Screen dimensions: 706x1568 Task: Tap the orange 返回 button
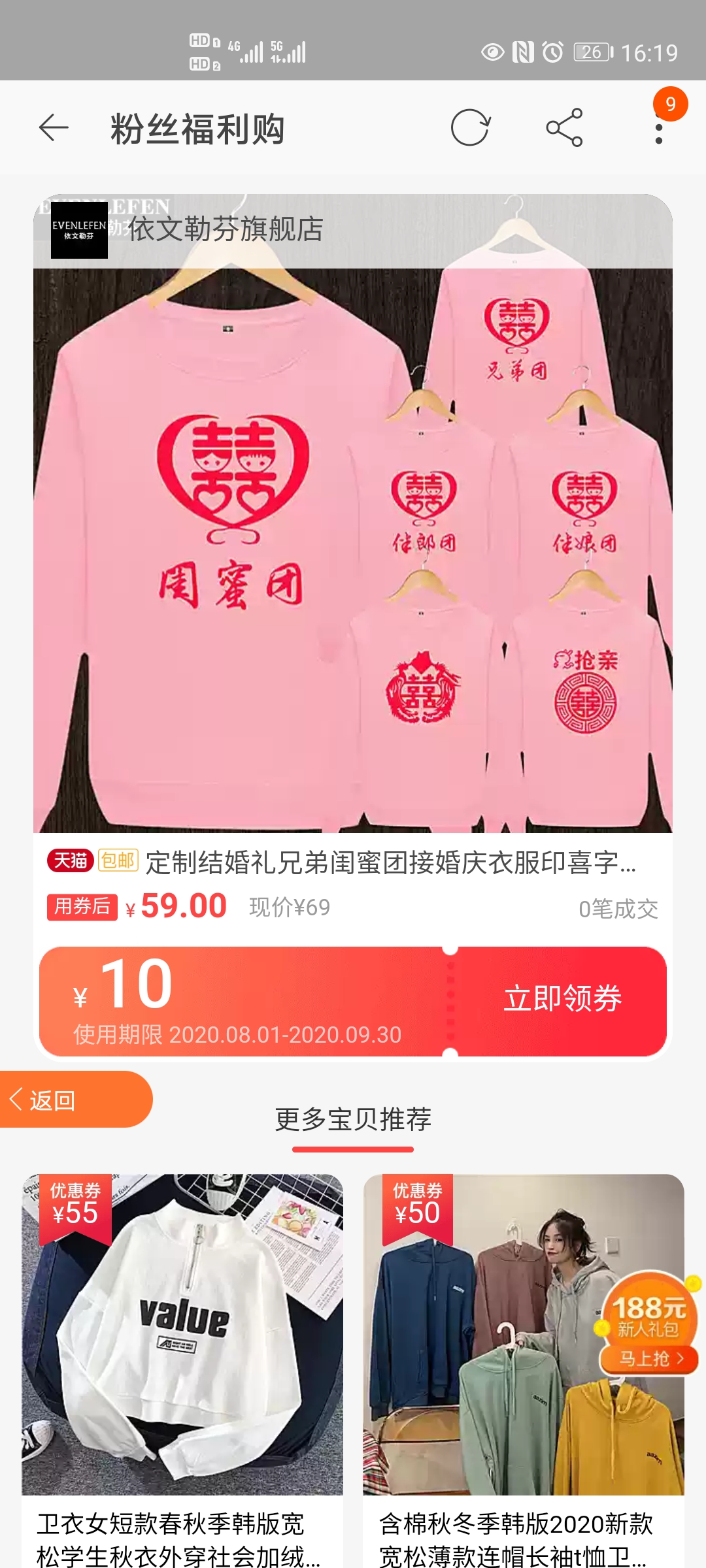pyautogui.click(x=75, y=1100)
